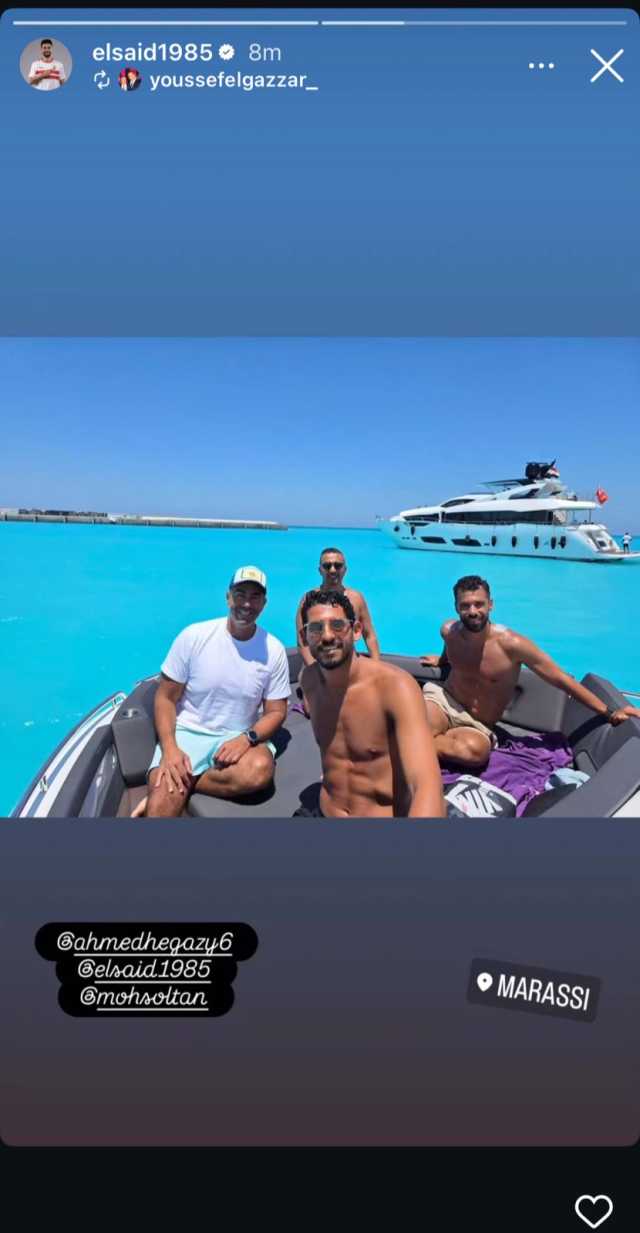Close the story viewer

(606, 66)
